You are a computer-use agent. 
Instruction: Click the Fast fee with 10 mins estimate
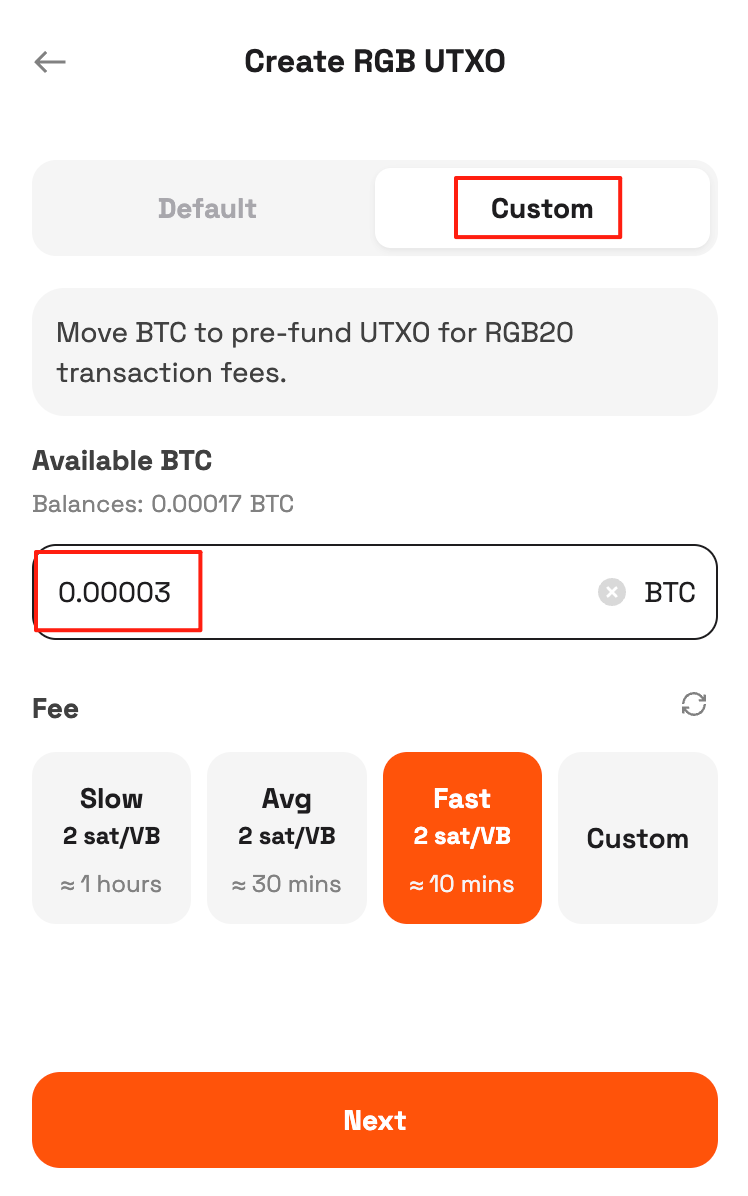[462, 838]
